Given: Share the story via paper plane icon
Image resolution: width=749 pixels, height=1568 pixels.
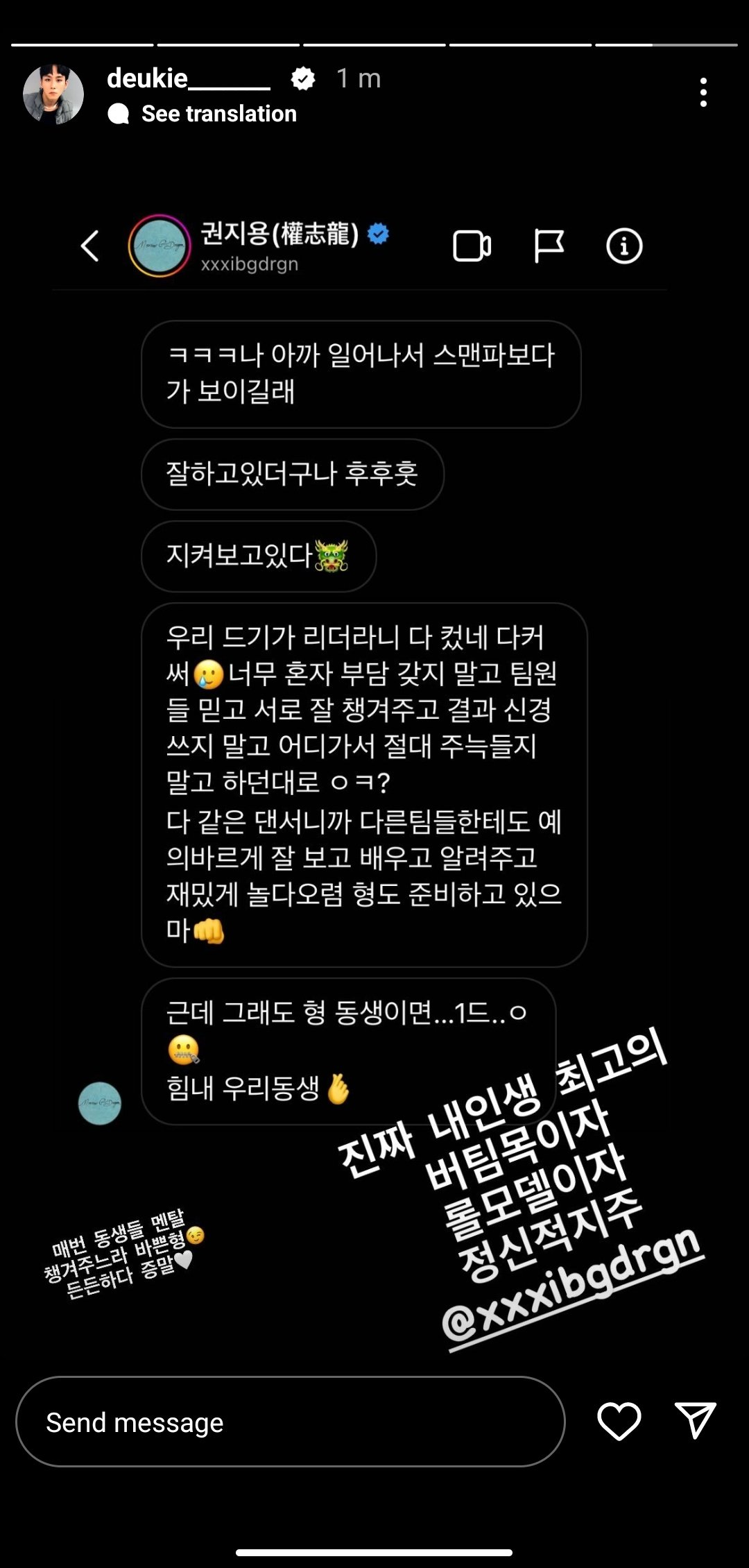Looking at the screenshot, I should (x=695, y=1420).
